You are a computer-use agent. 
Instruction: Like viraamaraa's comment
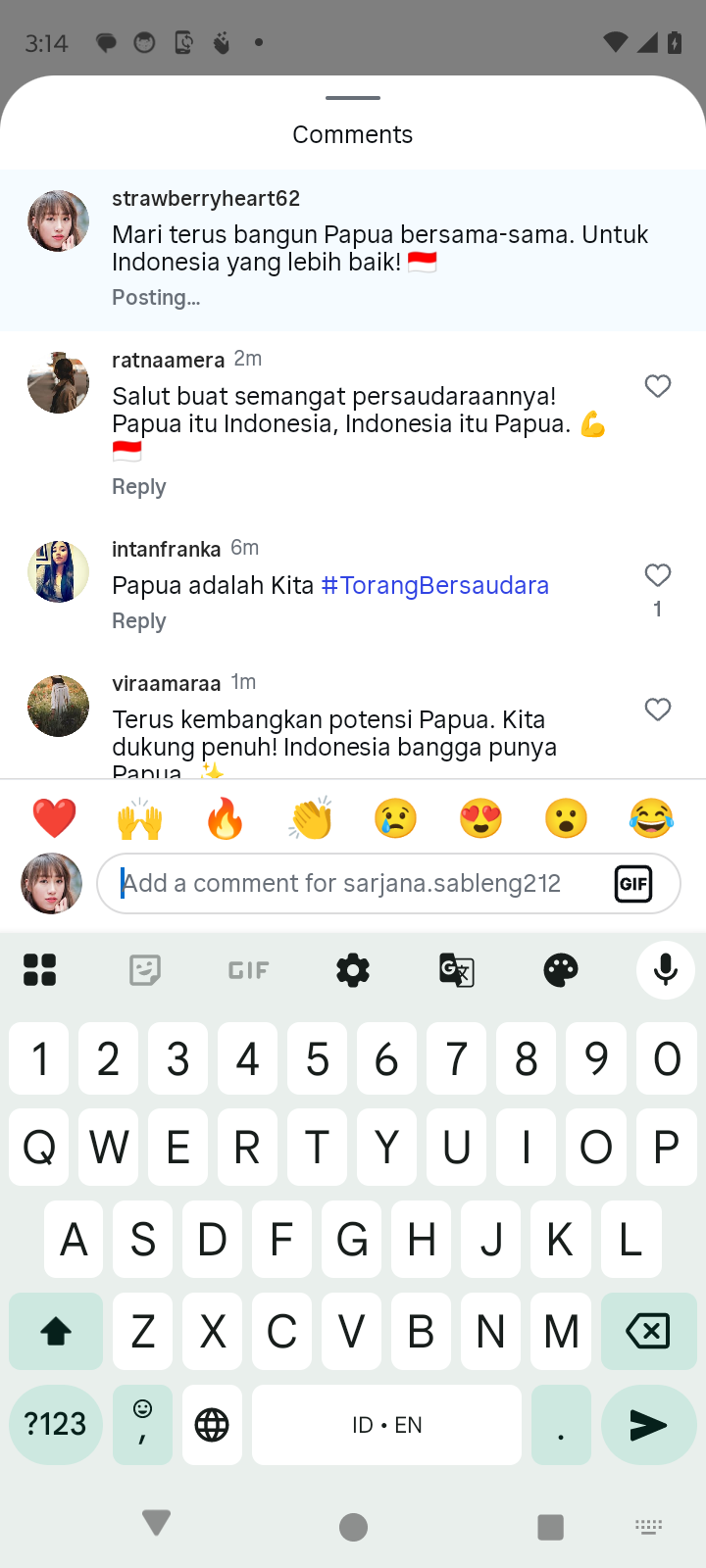click(658, 709)
